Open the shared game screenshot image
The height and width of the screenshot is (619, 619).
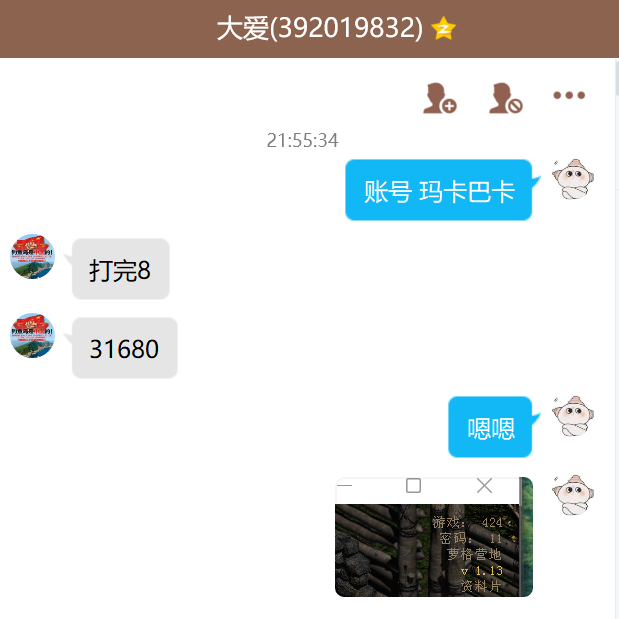tap(433, 537)
